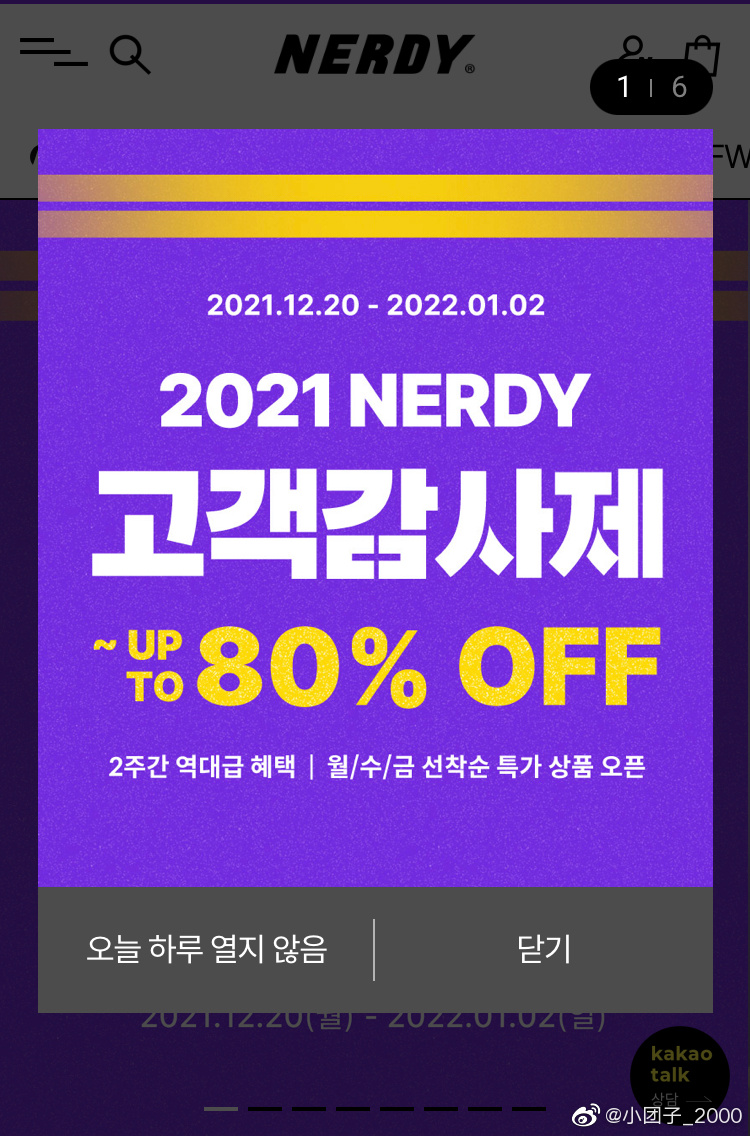Open the search icon
This screenshot has height=1136, width=750.
click(130, 54)
